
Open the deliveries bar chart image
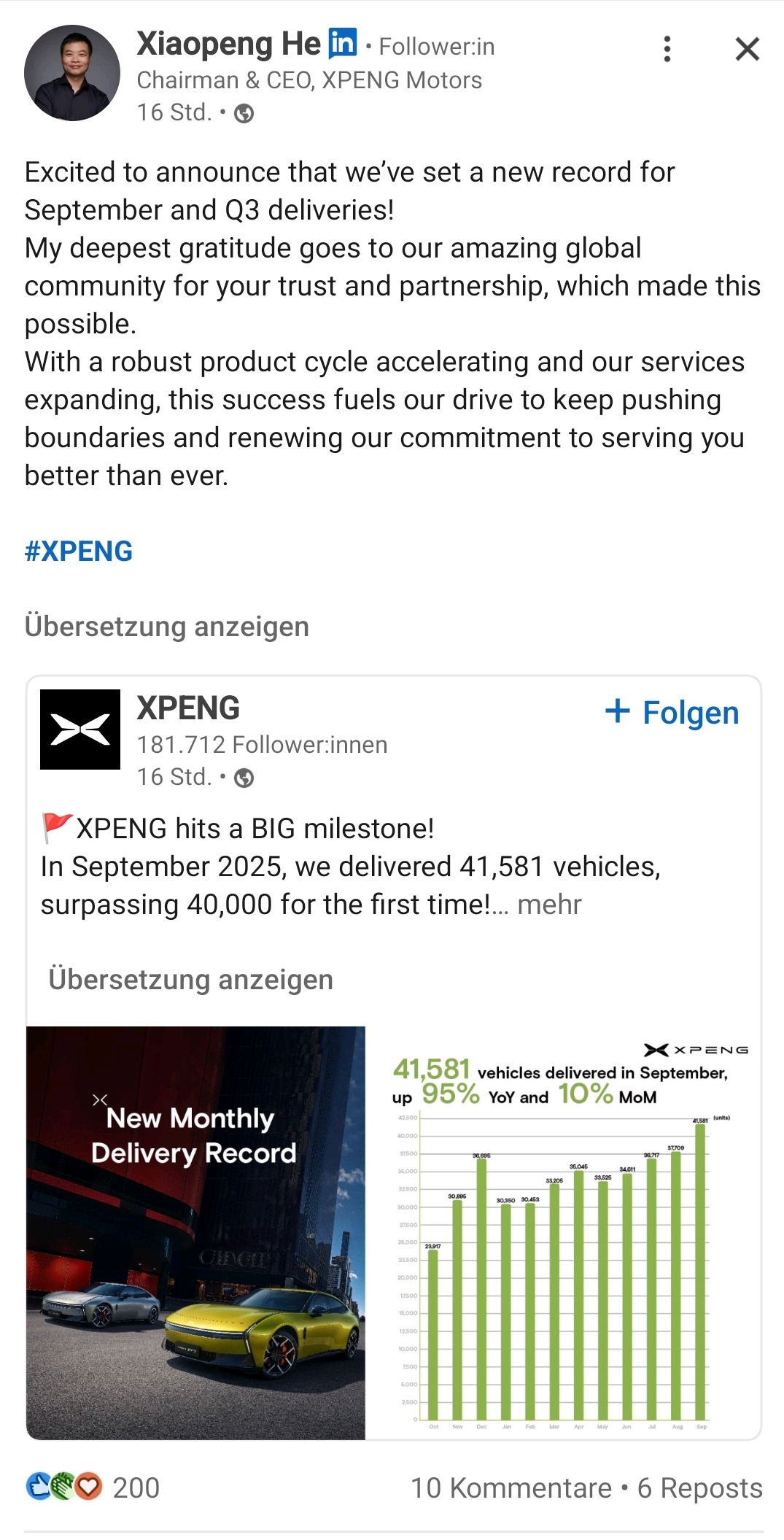click(563, 1233)
